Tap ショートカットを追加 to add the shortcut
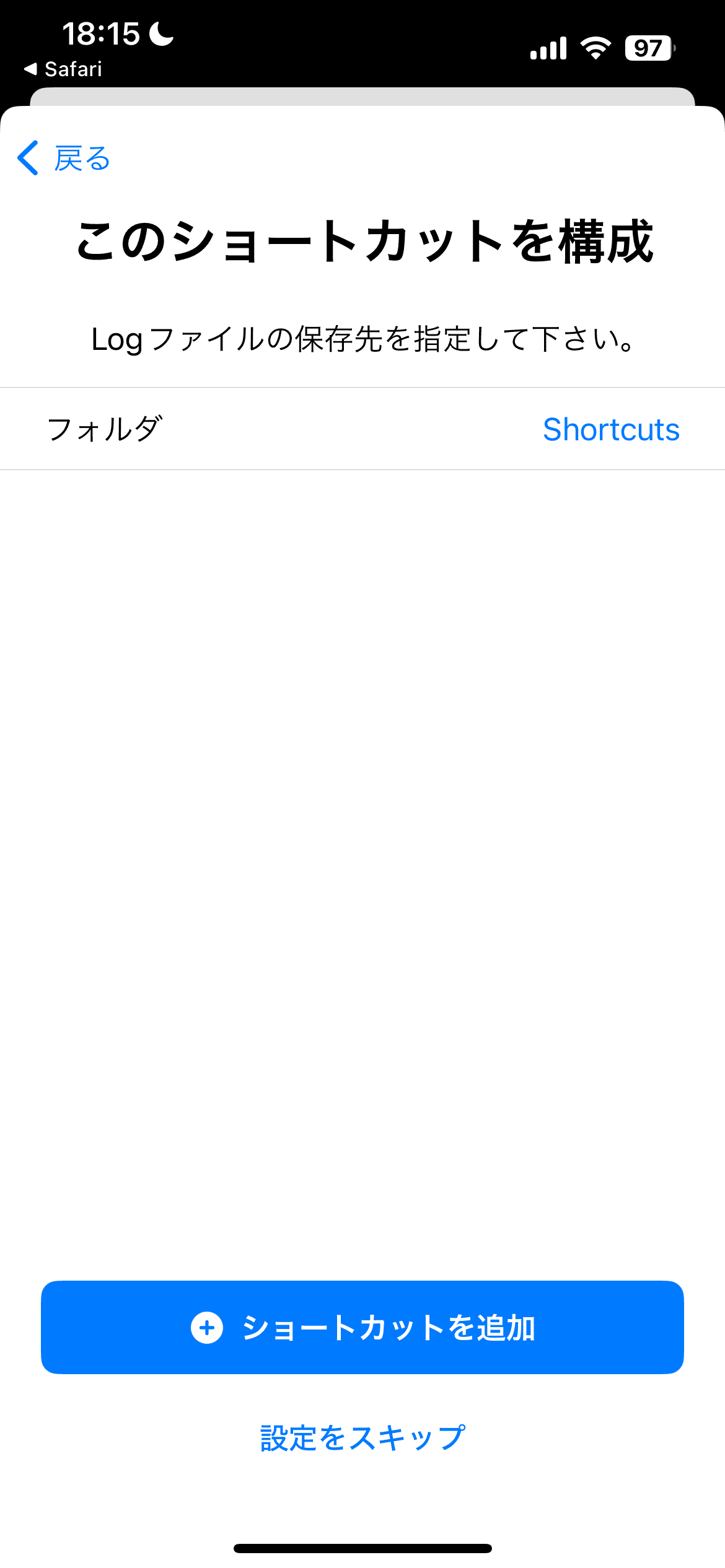 [x=362, y=1327]
